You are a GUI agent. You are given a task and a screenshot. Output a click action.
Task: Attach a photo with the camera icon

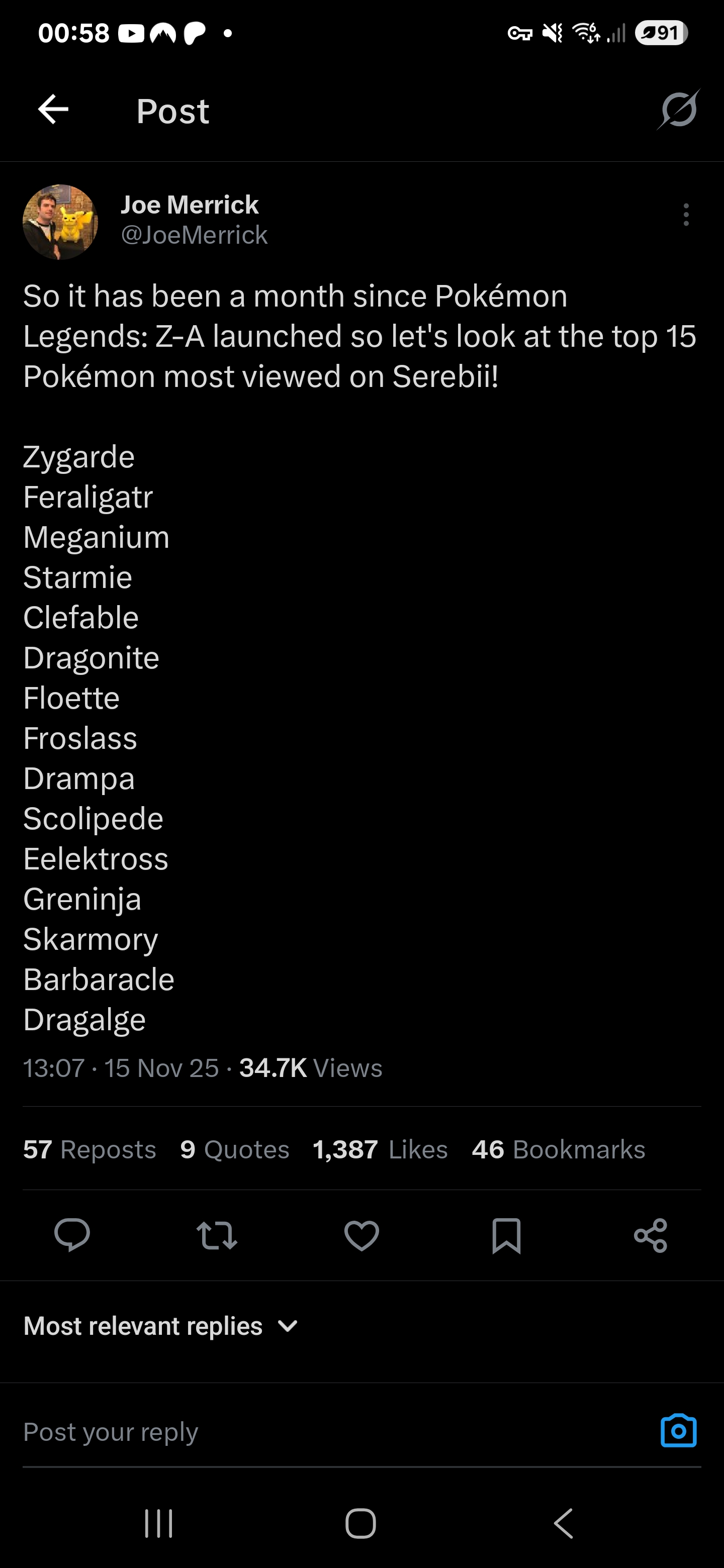click(678, 1431)
